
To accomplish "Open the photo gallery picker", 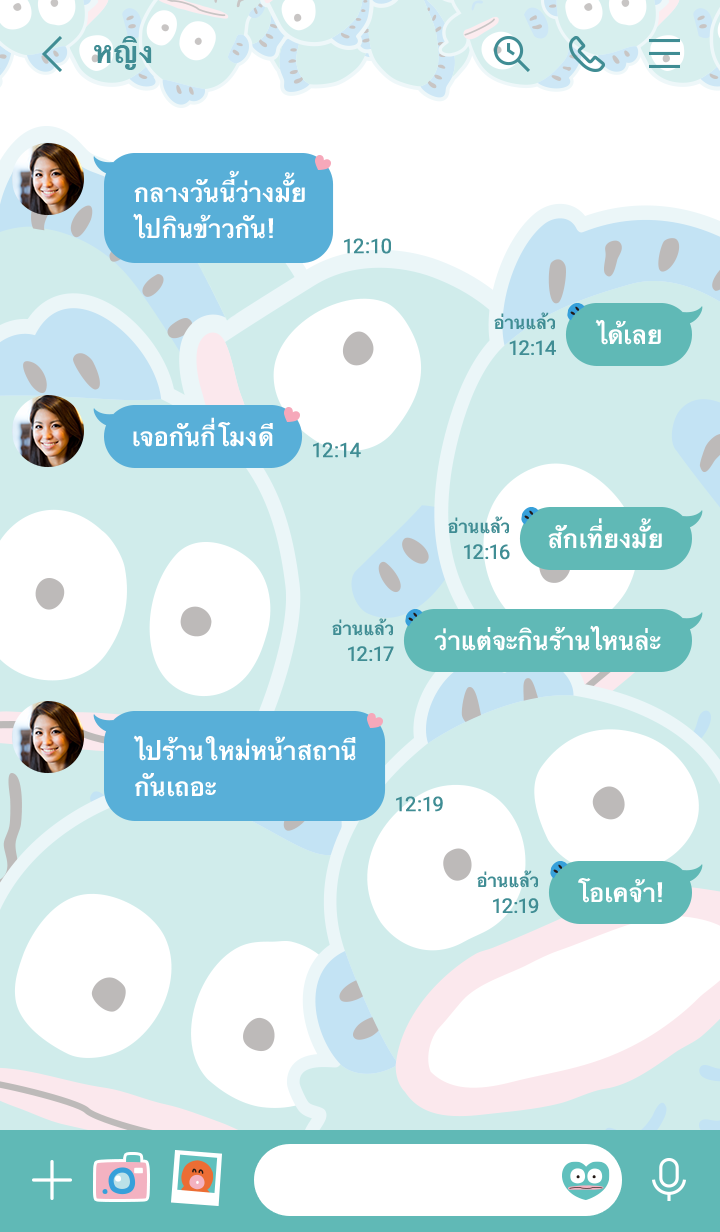I will coord(196,1178).
